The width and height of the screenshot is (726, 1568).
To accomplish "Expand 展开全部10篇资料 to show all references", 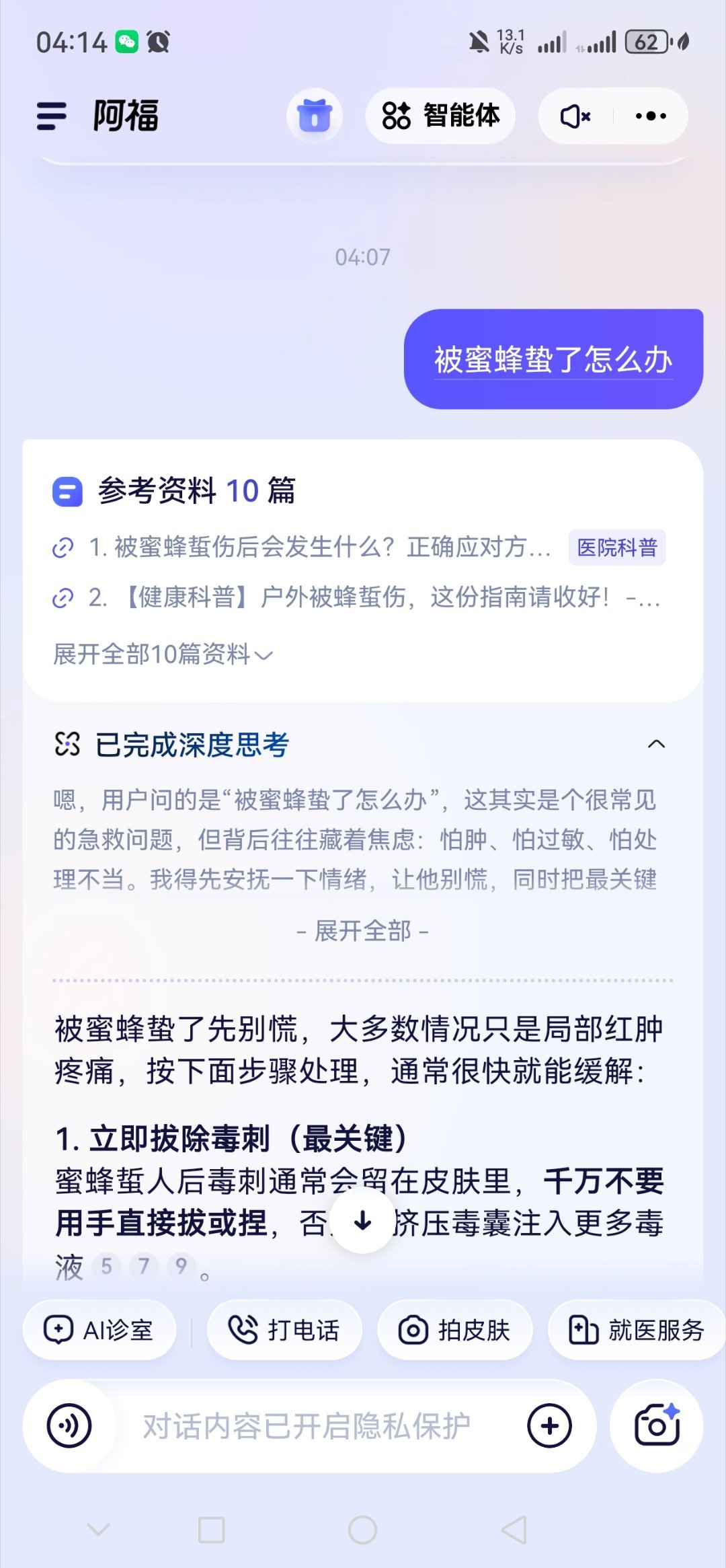I will point(163,654).
